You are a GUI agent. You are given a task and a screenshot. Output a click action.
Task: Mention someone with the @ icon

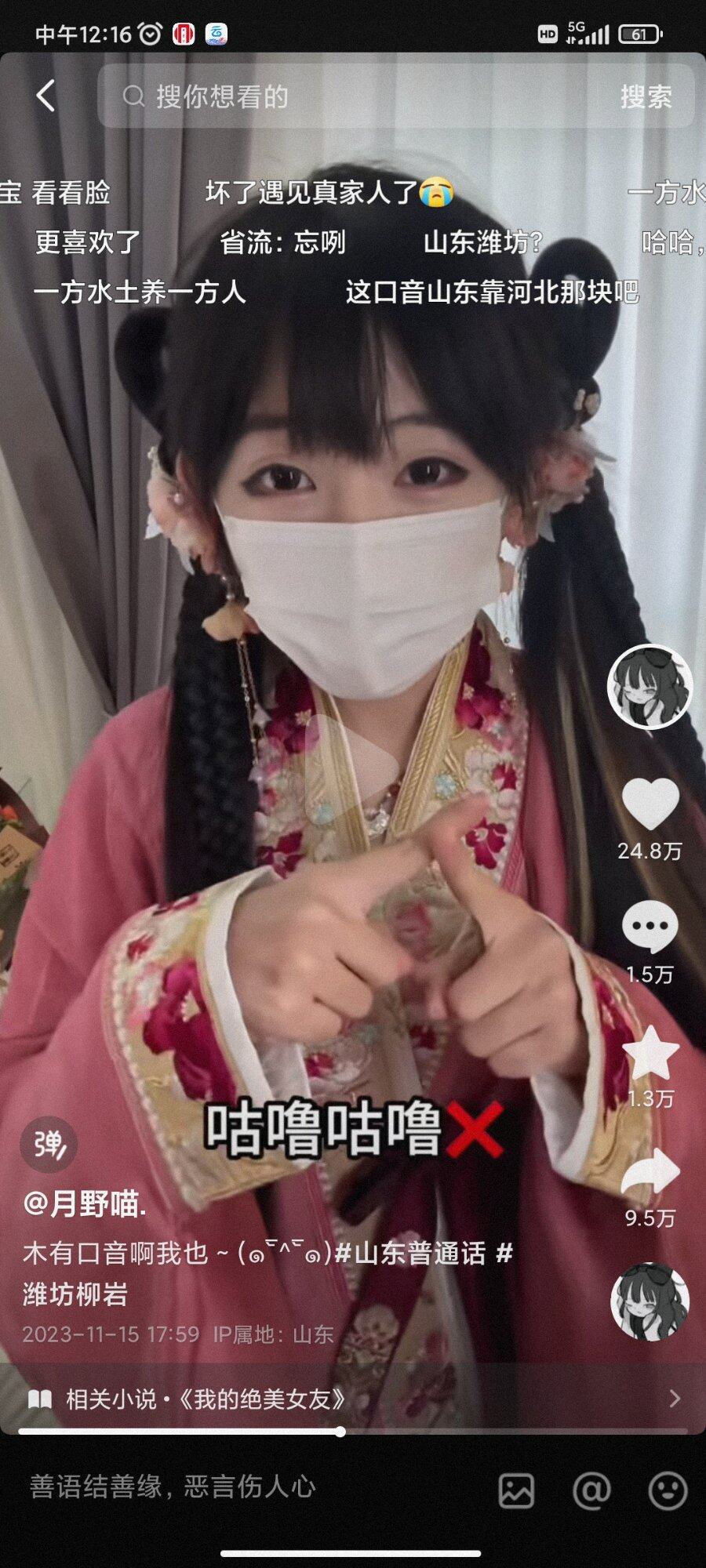(591, 1490)
